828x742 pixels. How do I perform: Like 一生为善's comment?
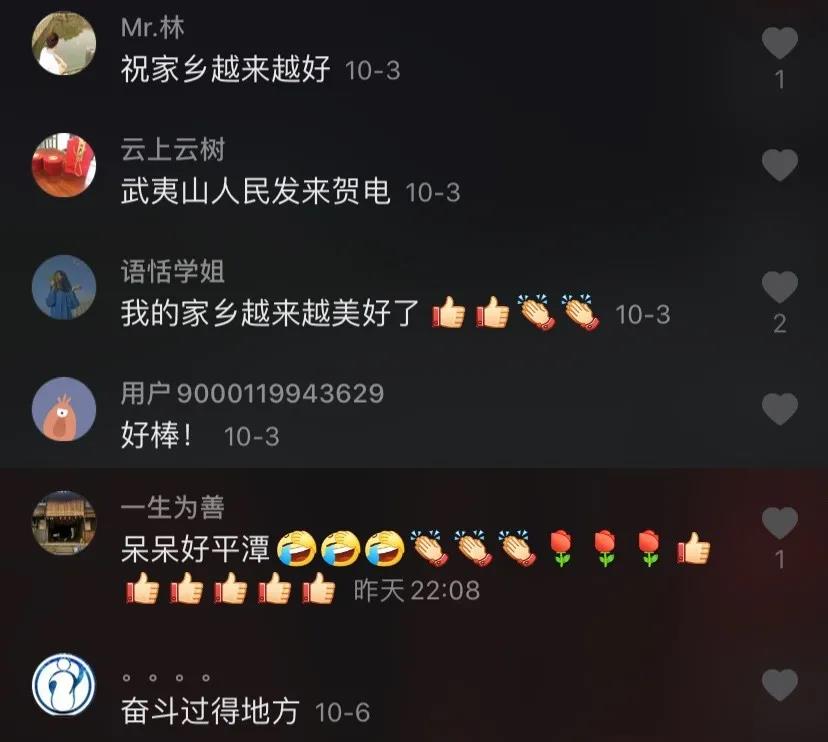(779, 523)
